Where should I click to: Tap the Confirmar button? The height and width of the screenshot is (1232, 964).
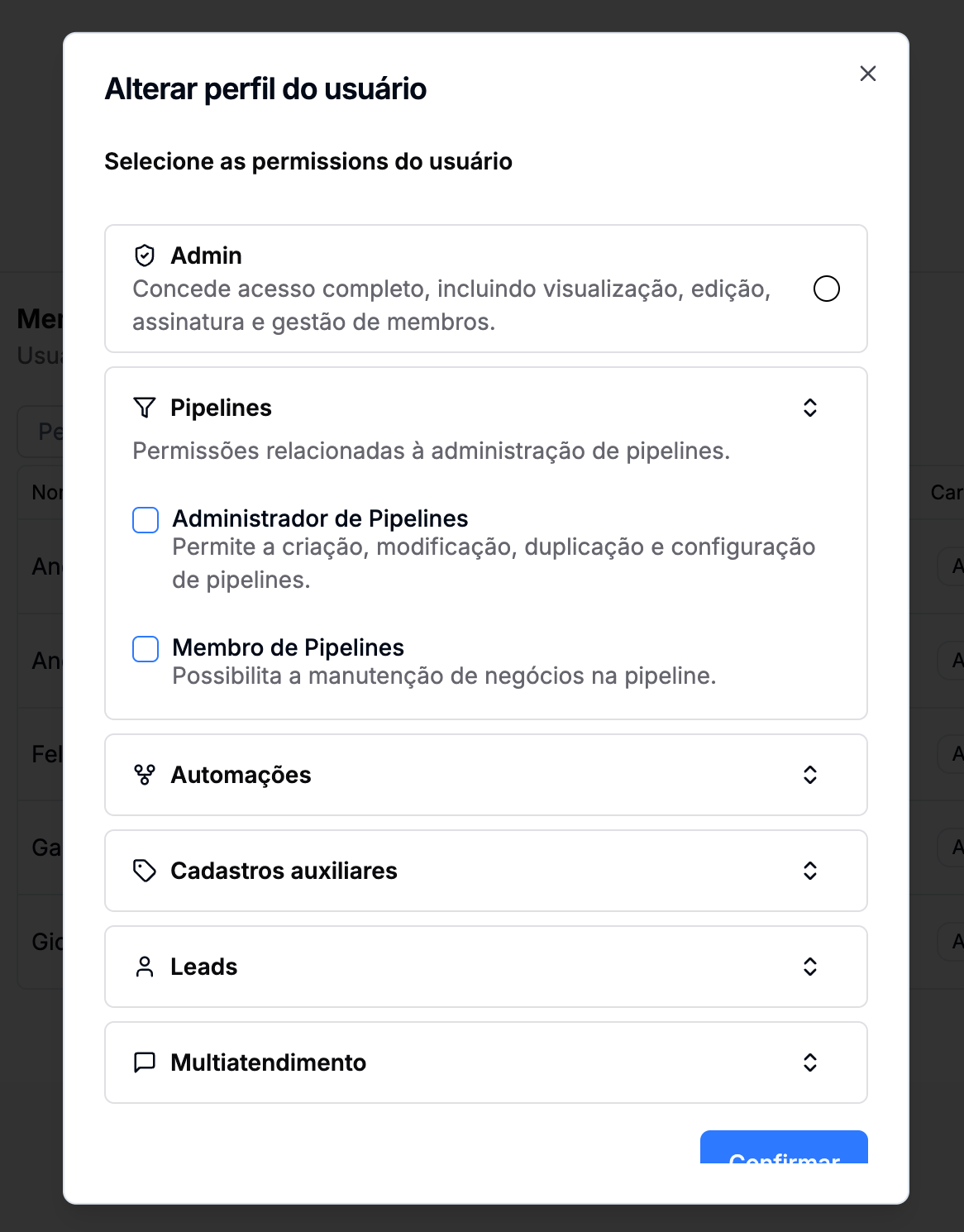click(783, 1148)
